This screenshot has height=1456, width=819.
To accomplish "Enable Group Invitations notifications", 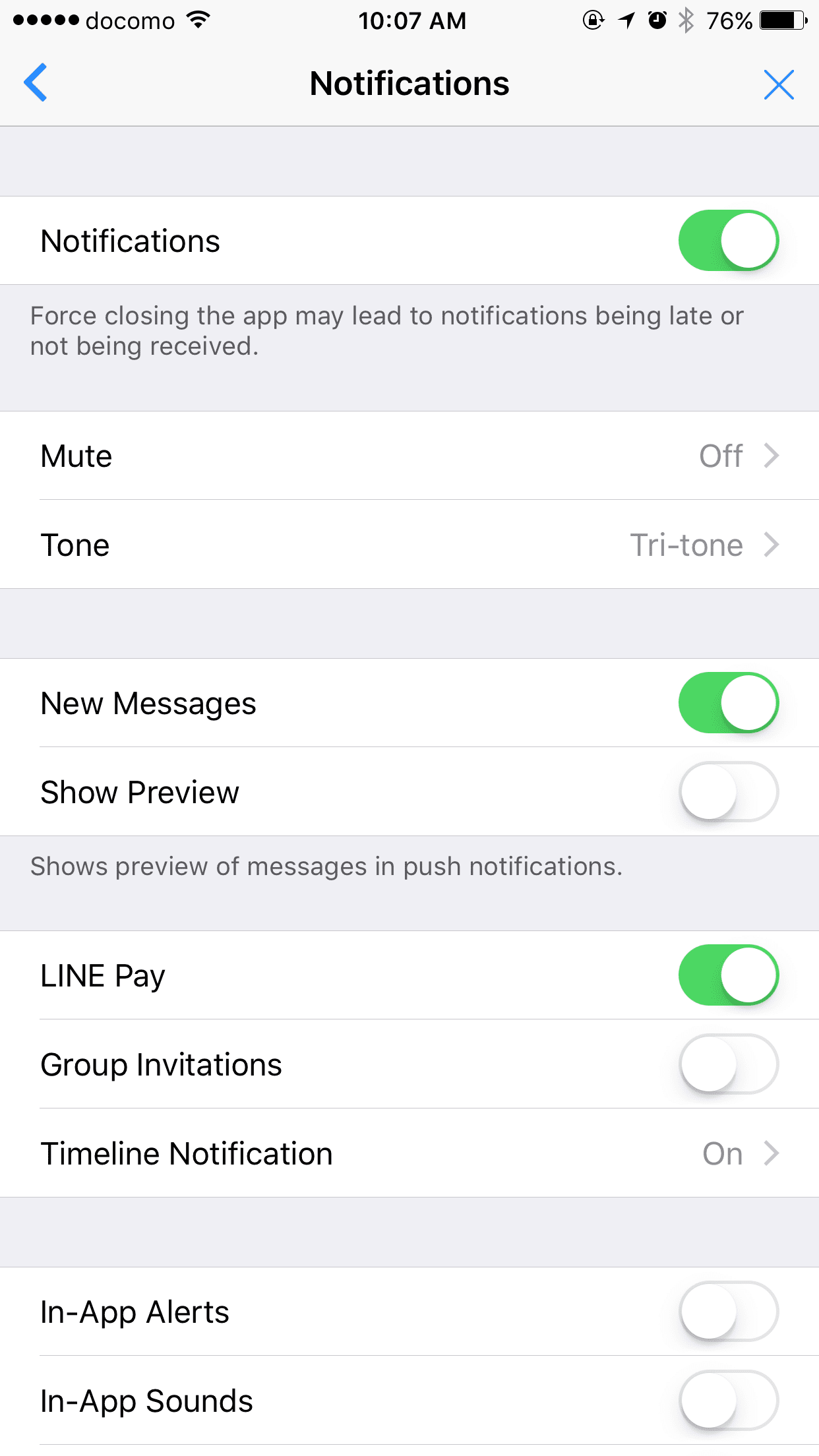I will click(x=729, y=1064).
